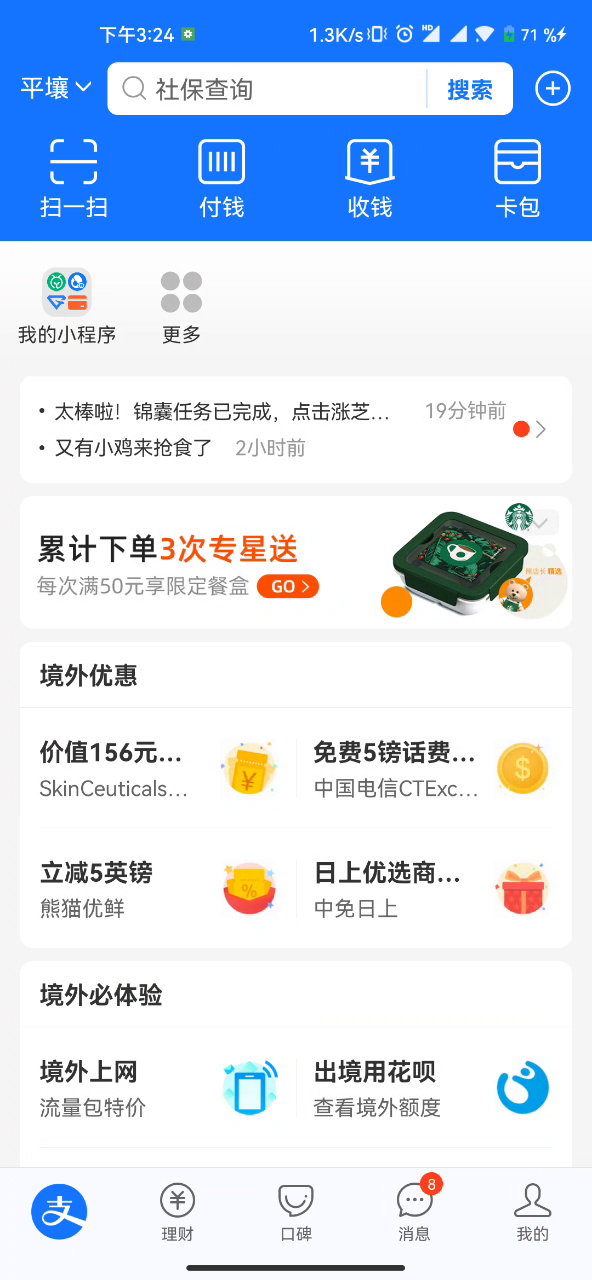
Task: Tap the 社保查询 search field
Action: (x=267, y=89)
